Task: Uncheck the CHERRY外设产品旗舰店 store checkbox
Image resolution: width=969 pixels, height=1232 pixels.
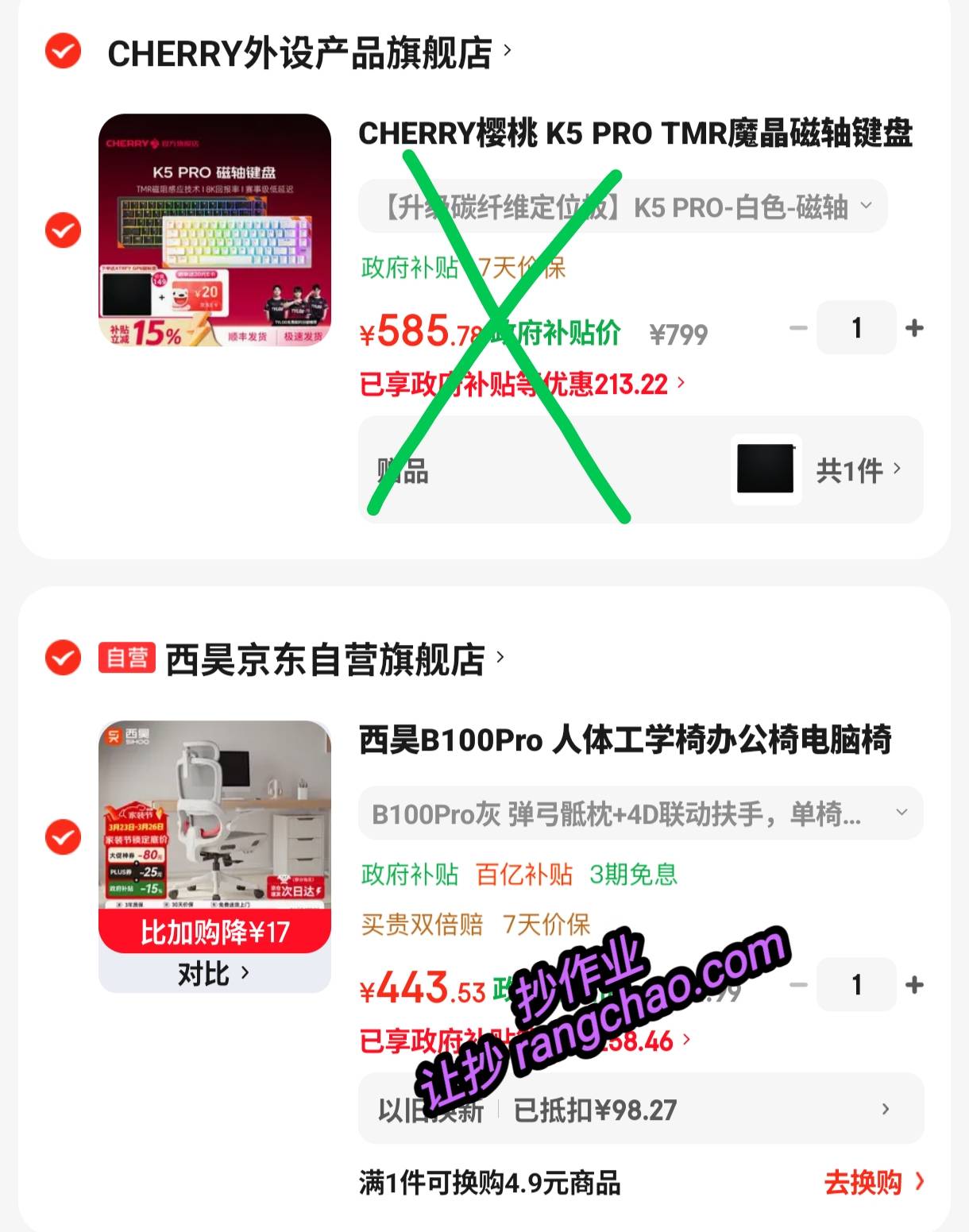Action: [x=63, y=52]
